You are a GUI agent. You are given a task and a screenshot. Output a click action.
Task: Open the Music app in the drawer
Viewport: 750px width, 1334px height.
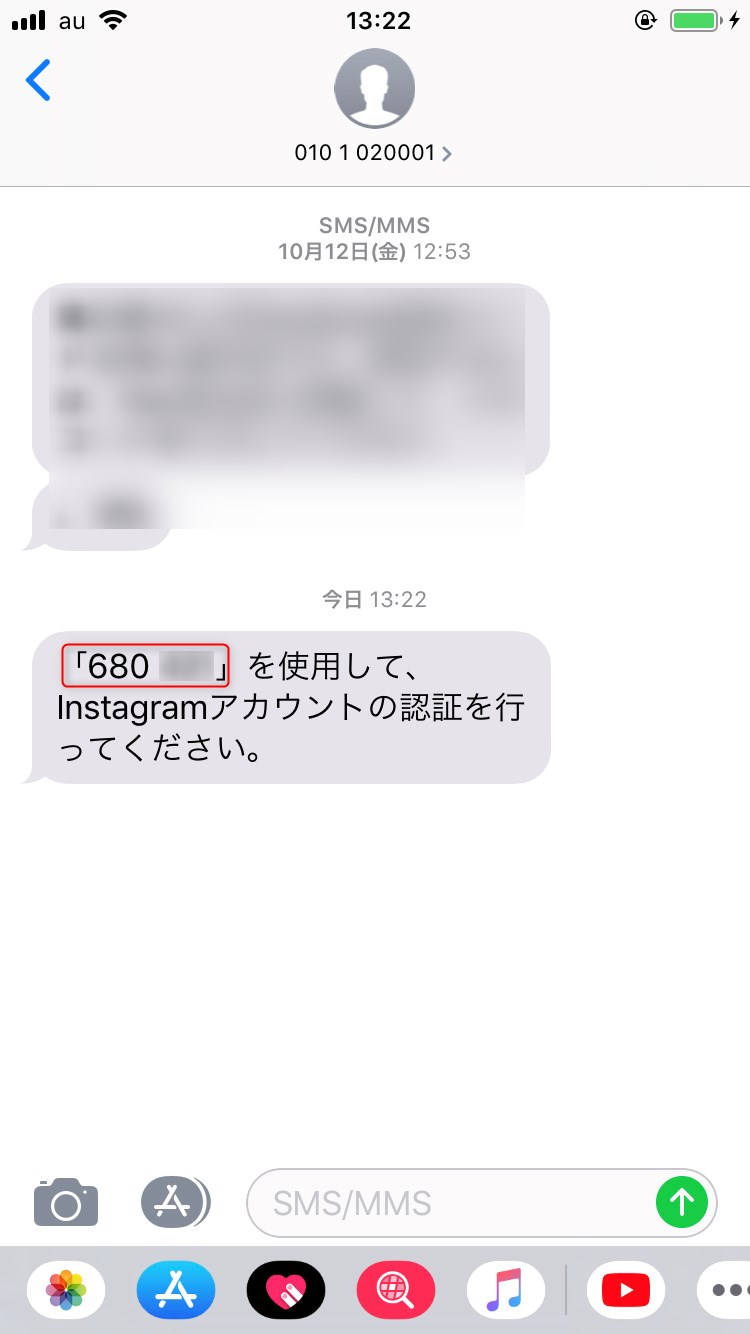click(506, 1290)
